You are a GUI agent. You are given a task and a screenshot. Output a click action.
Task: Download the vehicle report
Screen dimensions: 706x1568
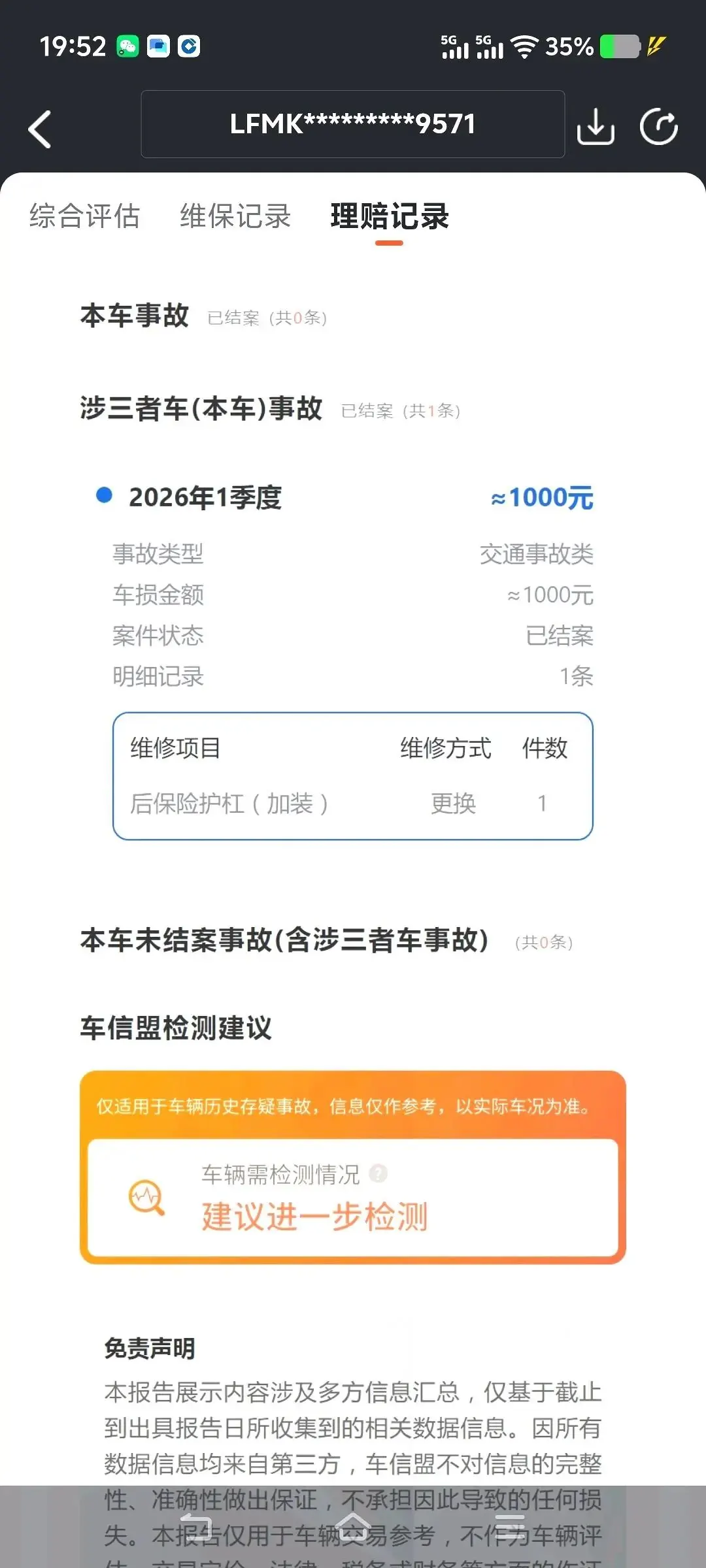596,126
